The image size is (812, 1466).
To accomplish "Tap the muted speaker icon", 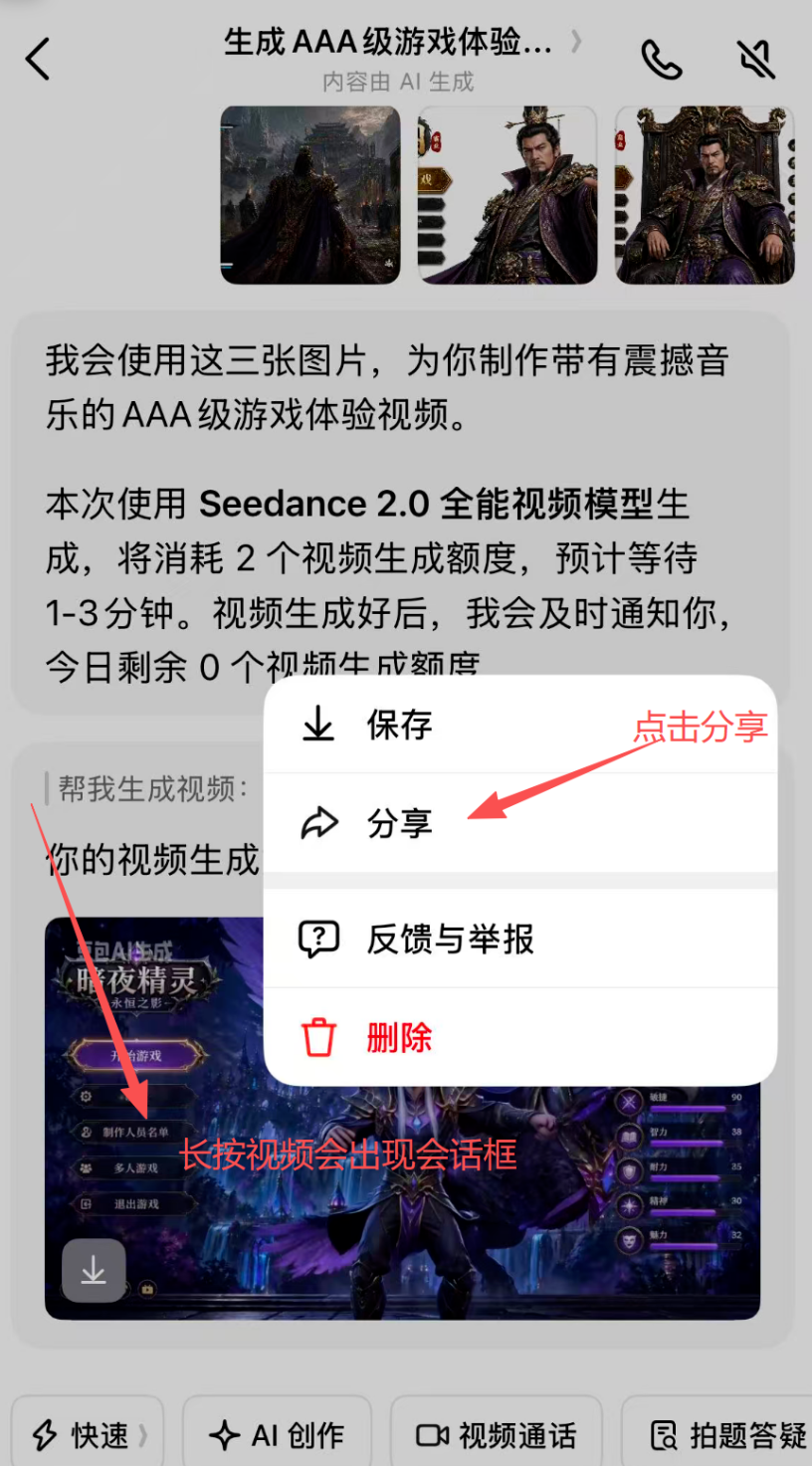I will click(758, 60).
